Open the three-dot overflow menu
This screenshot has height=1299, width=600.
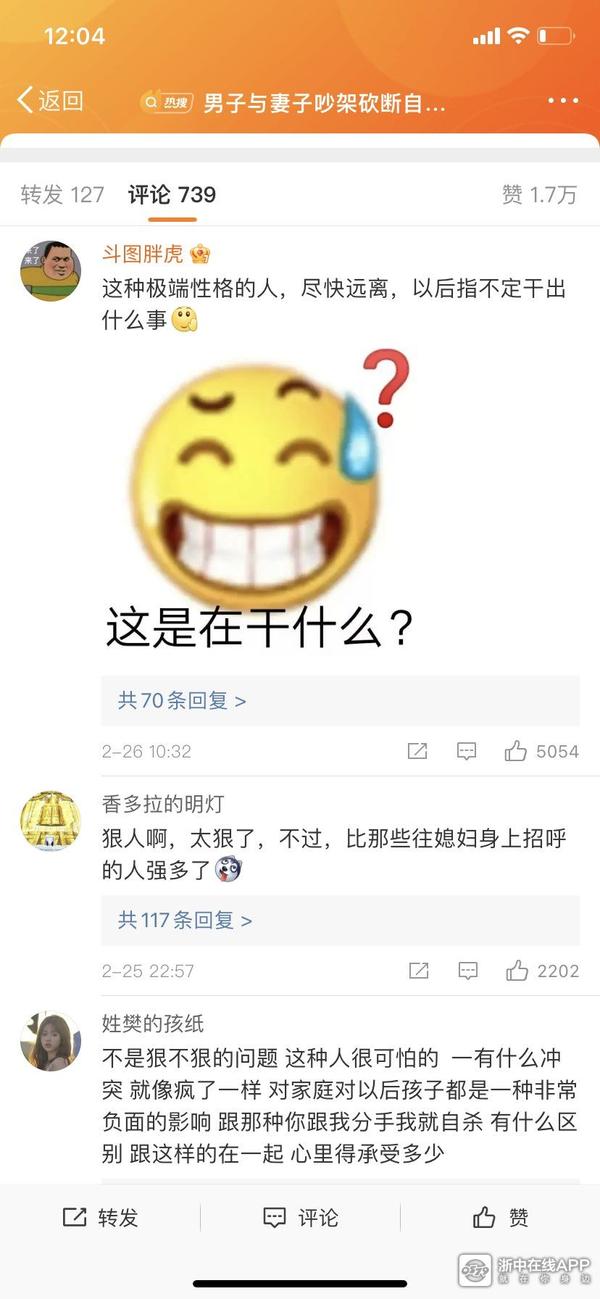tap(563, 101)
